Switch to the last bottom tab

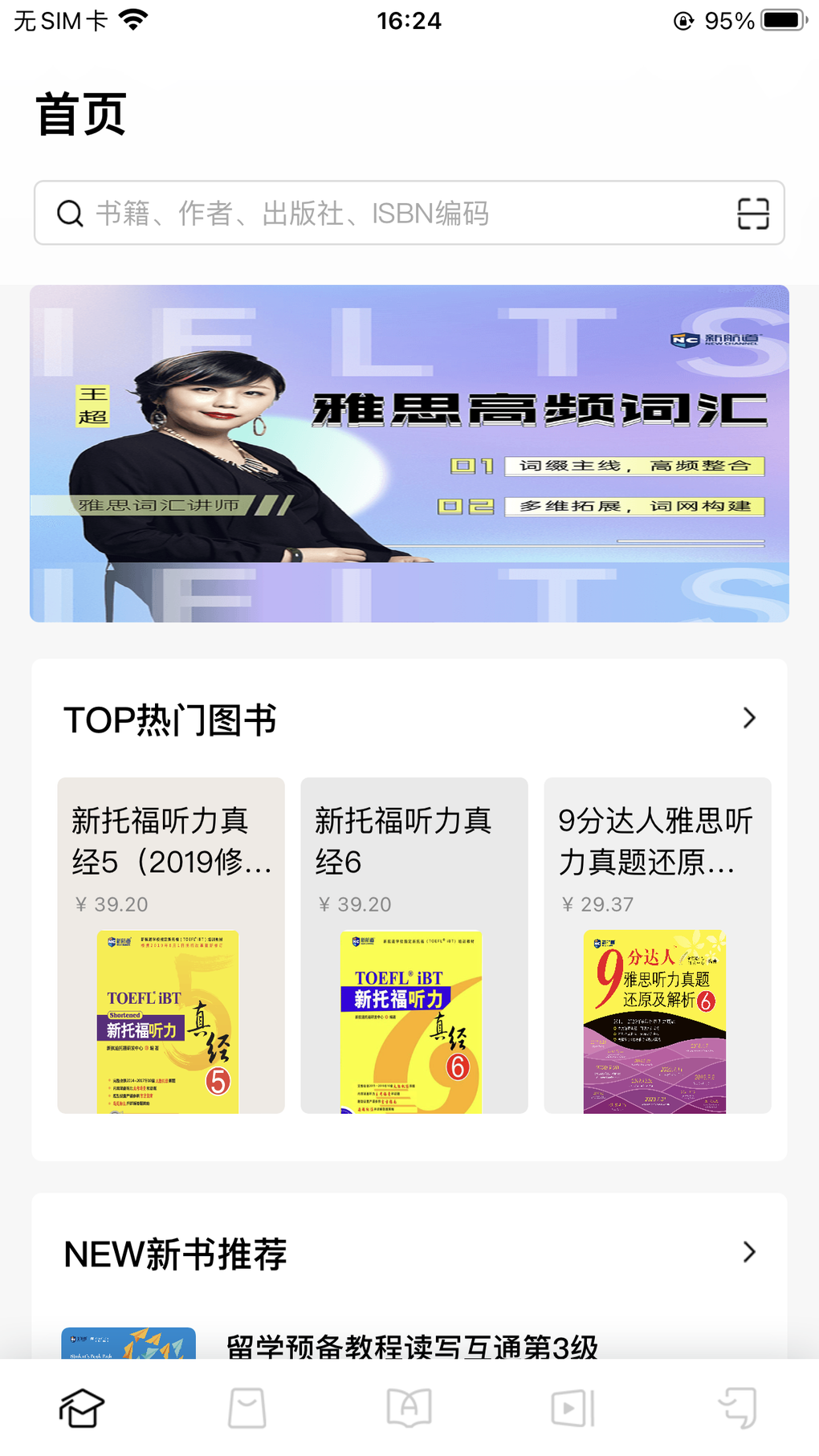click(737, 1408)
